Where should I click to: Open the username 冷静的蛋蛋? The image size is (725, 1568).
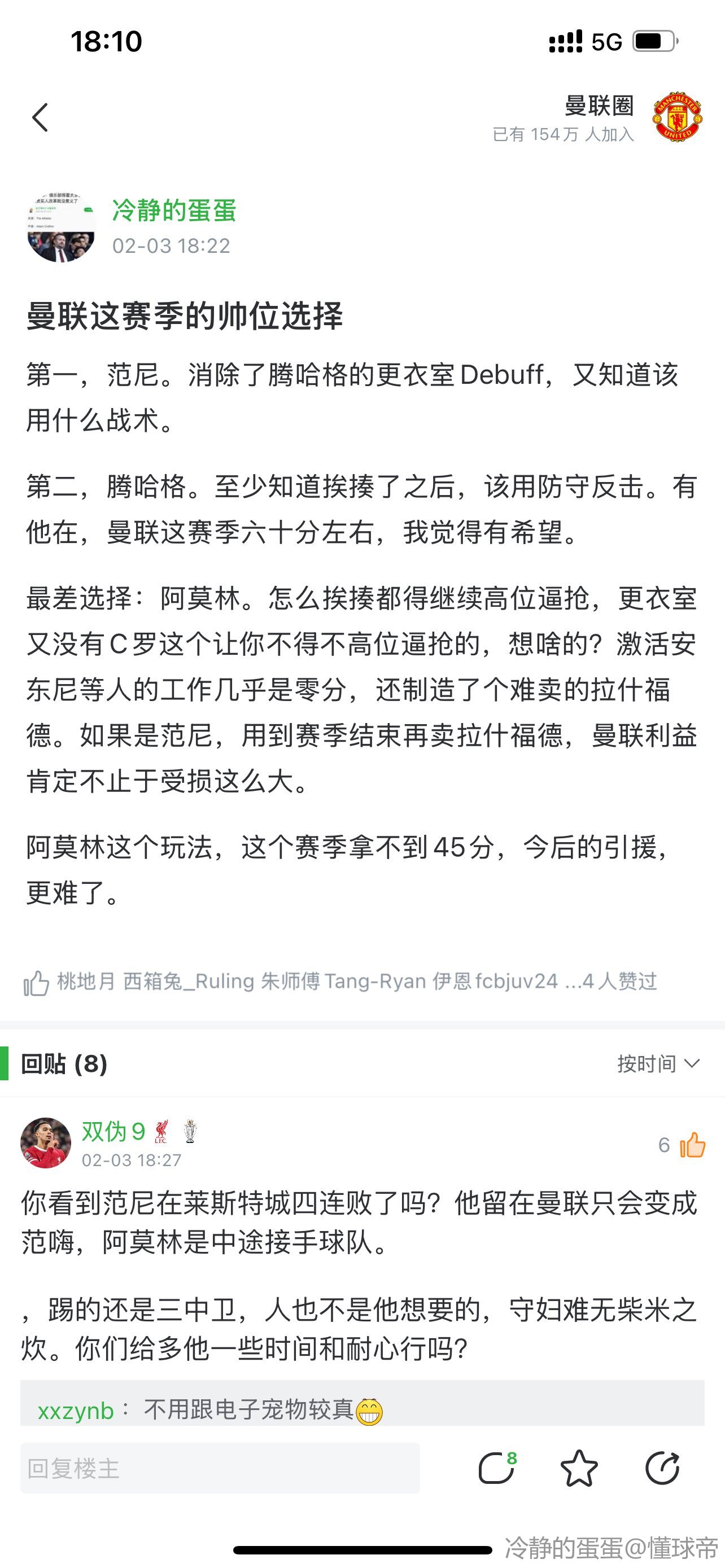[x=174, y=210]
